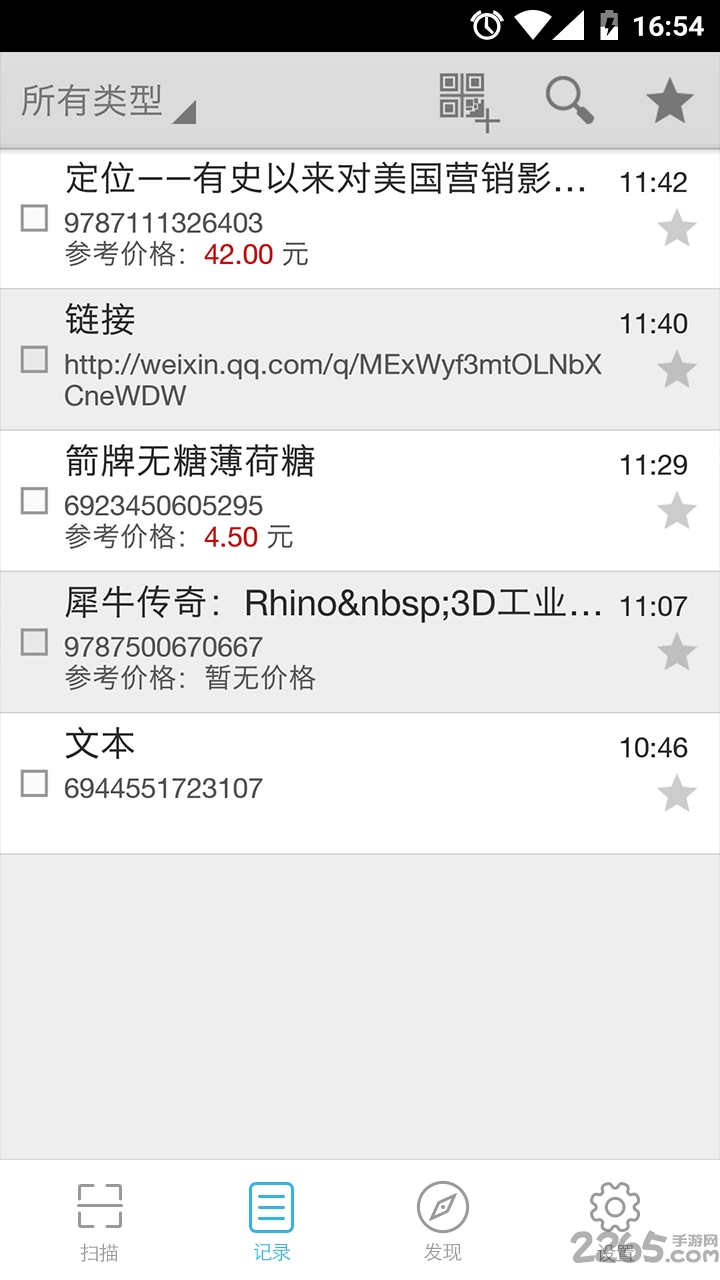
Task: Check the checkbox beside the 链接 record
Action: point(33,360)
